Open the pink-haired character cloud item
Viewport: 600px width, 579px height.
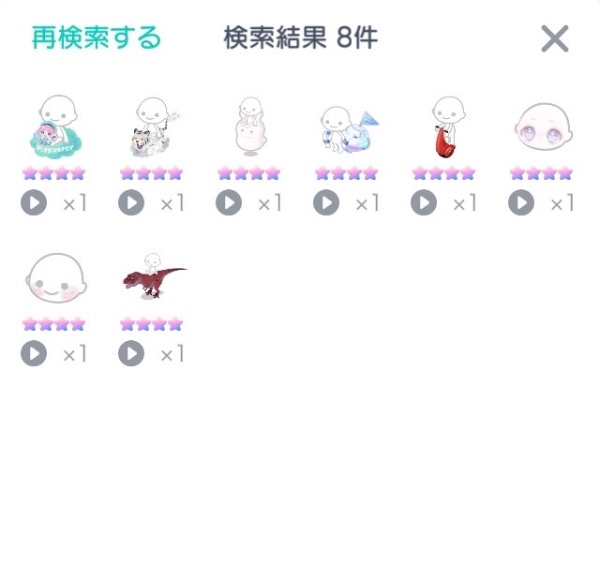tap(54, 127)
